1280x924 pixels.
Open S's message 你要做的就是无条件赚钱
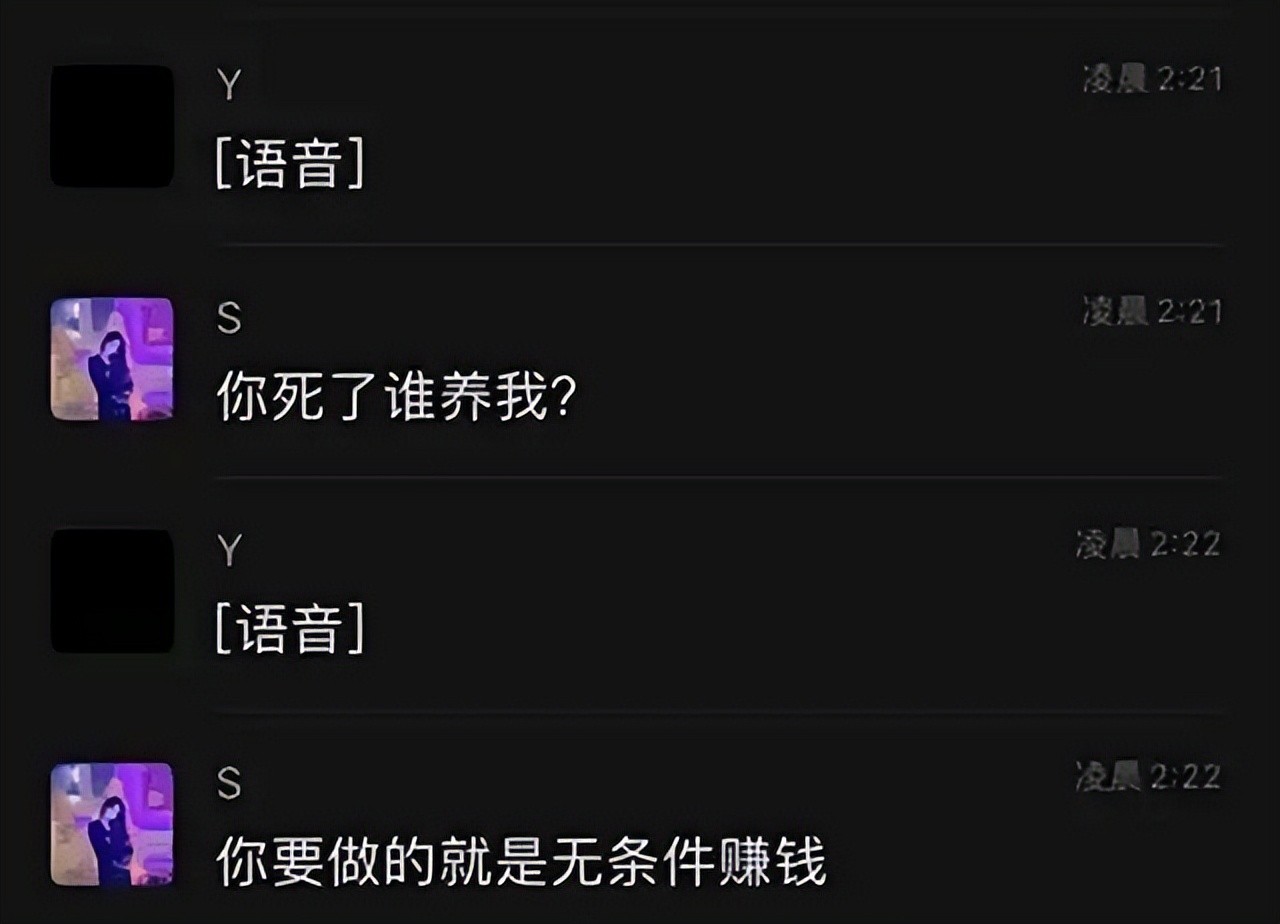520,862
